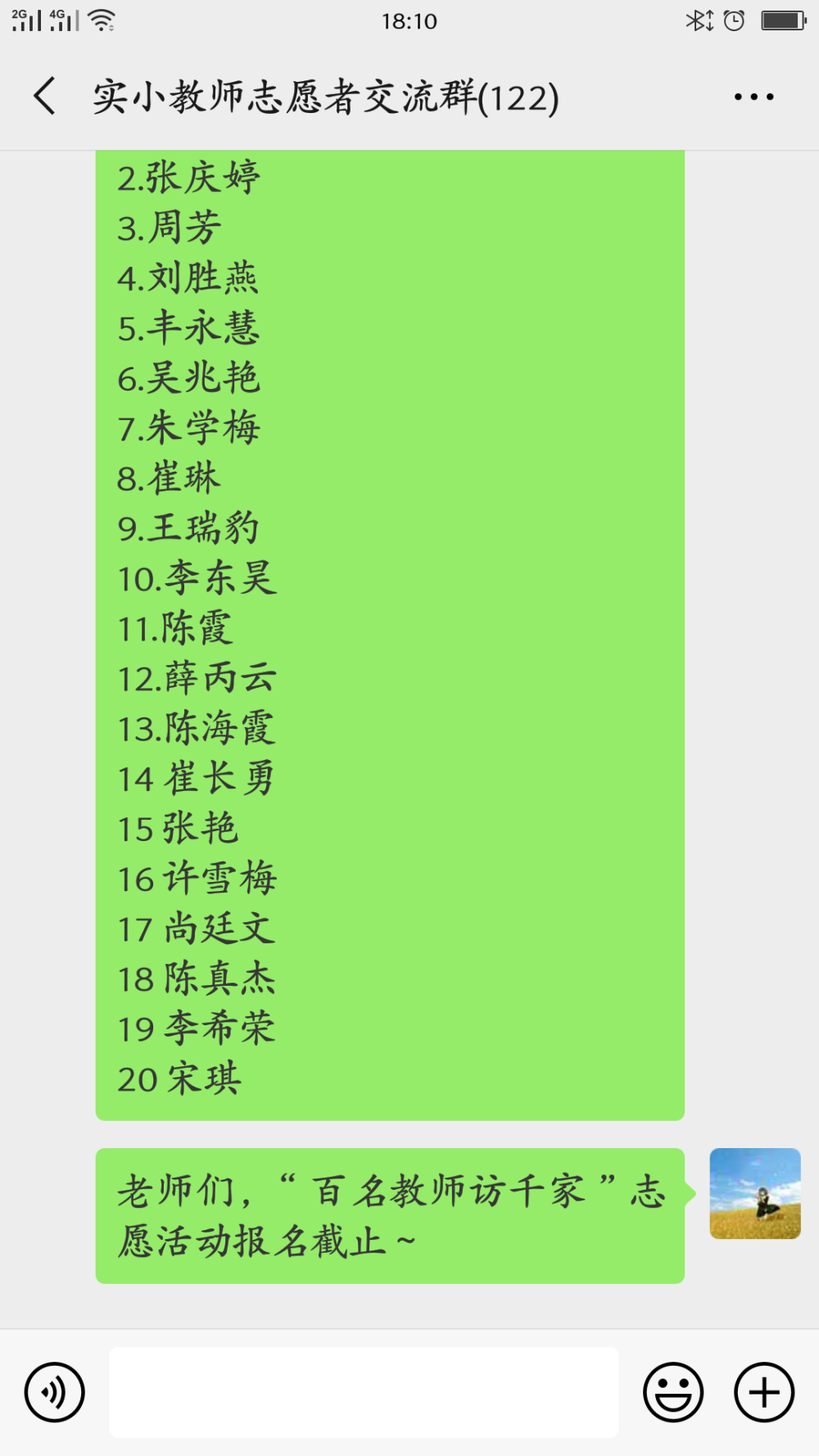Image resolution: width=819 pixels, height=1456 pixels.
Task: Switch to voice message input
Action: click(55, 1392)
